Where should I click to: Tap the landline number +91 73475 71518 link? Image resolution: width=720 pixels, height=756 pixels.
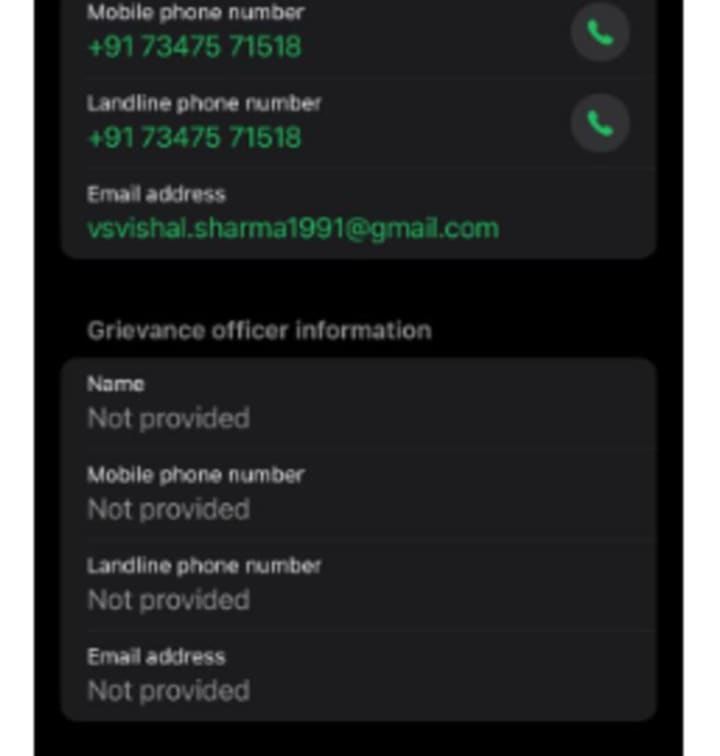pyautogui.click(x=194, y=138)
